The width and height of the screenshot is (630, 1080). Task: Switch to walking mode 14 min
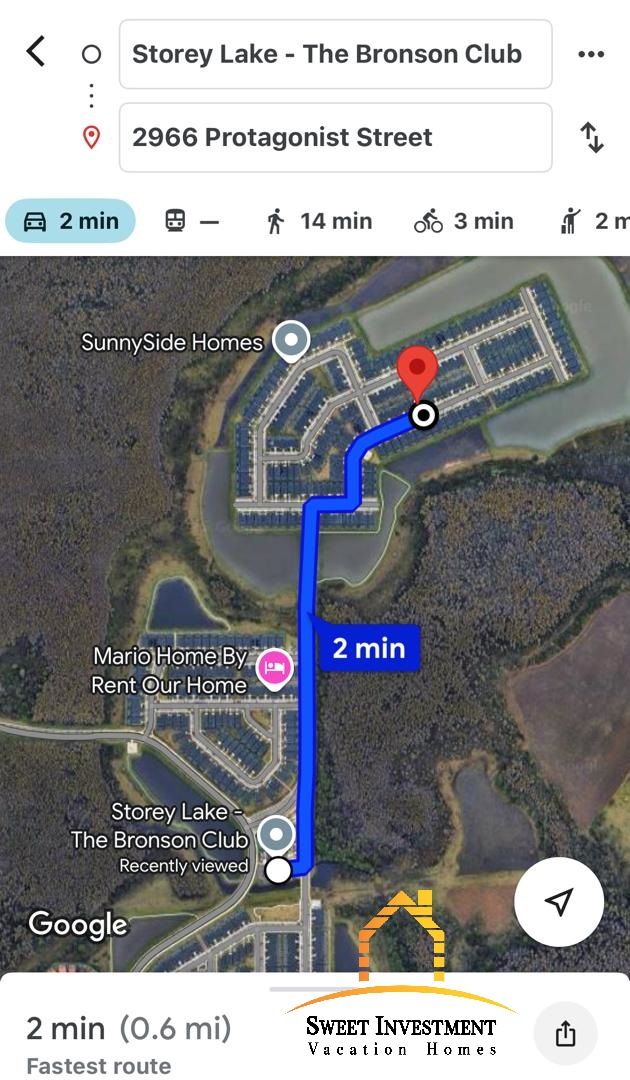[x=319, y=221]
